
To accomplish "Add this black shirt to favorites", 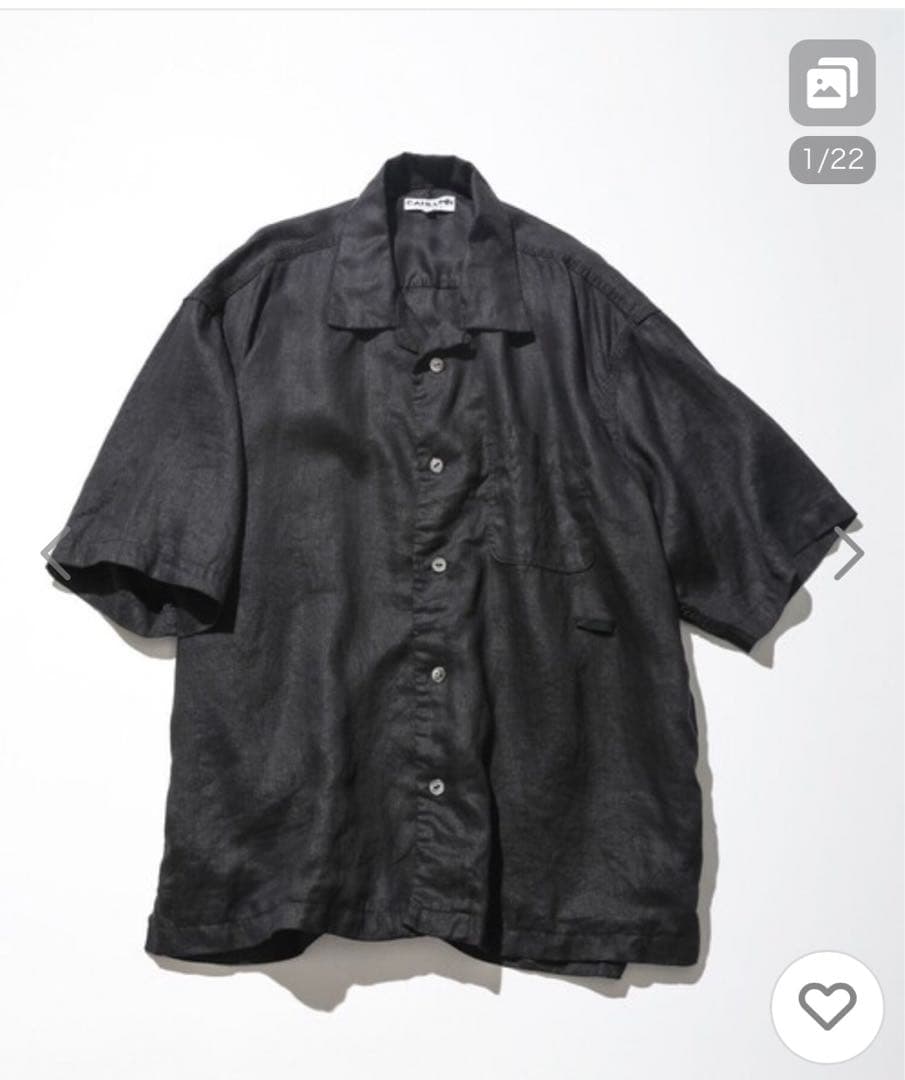I will tap(828, 1005).
